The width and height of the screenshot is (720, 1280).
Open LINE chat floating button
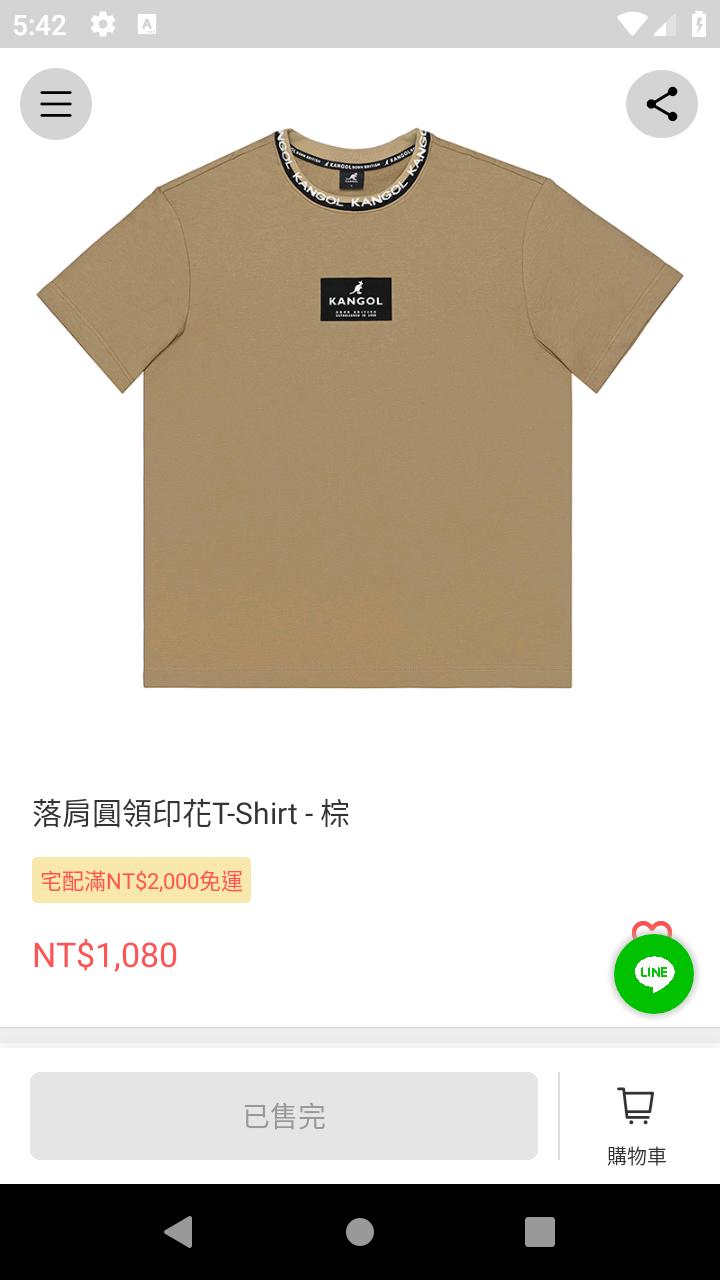click(654, 974)
